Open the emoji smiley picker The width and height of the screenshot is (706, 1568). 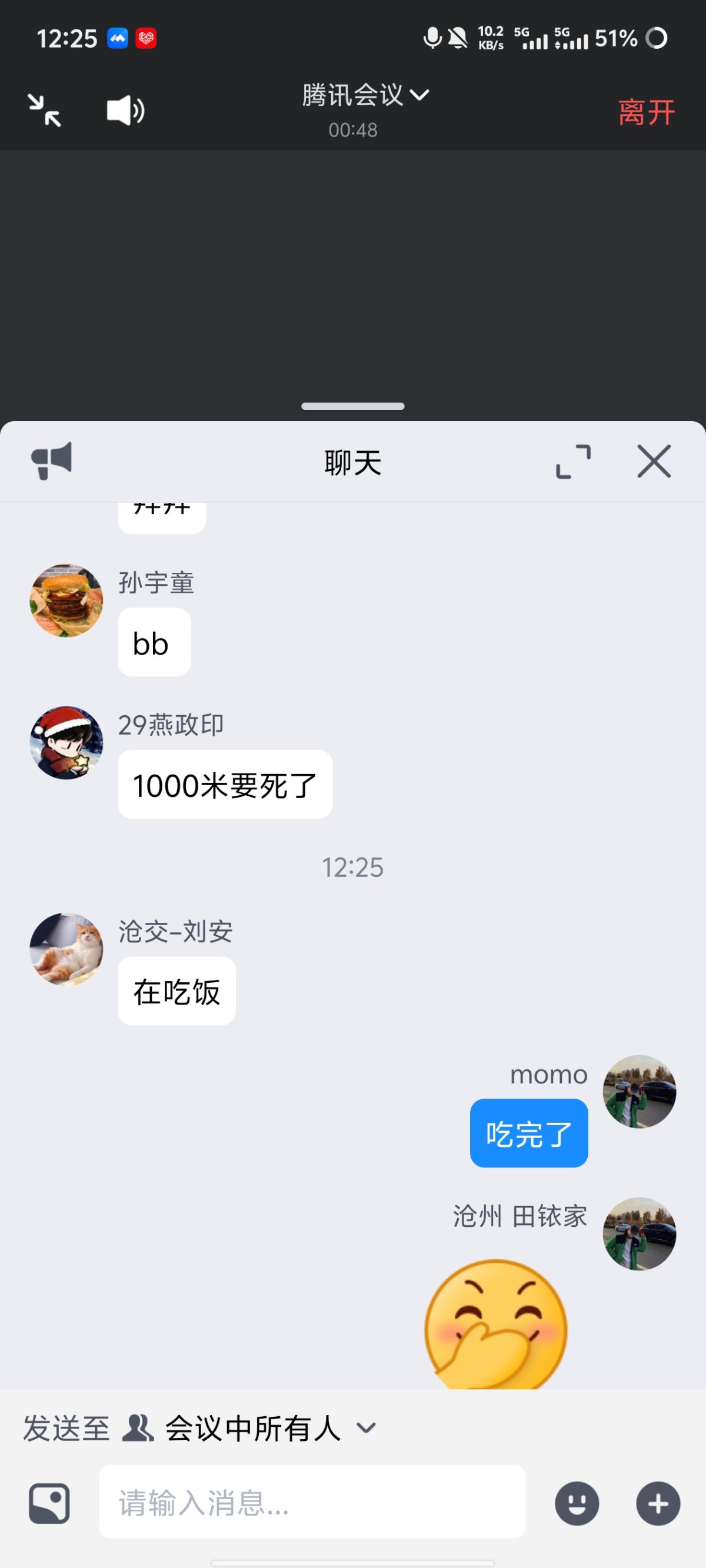tap(576, 1503)
